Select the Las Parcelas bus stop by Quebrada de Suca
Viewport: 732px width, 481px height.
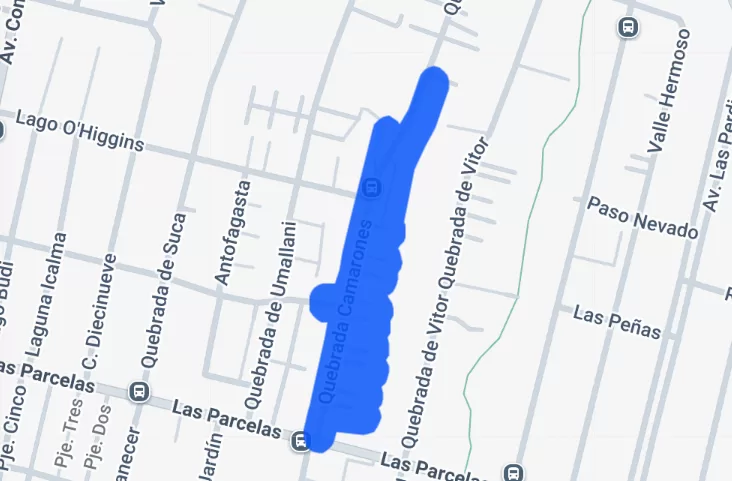point(139,392)
